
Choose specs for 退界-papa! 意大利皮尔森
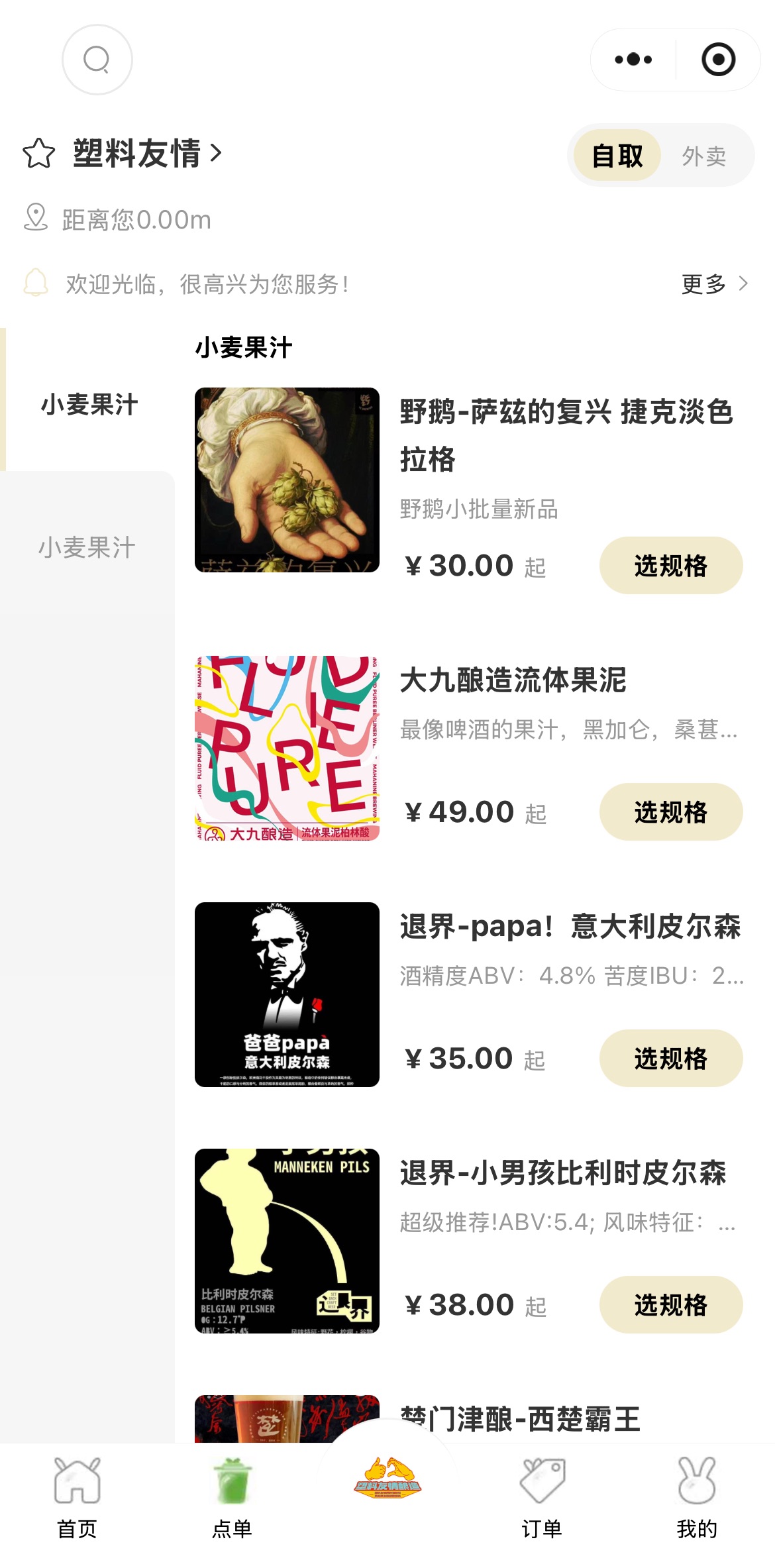tap(671, 1059)
